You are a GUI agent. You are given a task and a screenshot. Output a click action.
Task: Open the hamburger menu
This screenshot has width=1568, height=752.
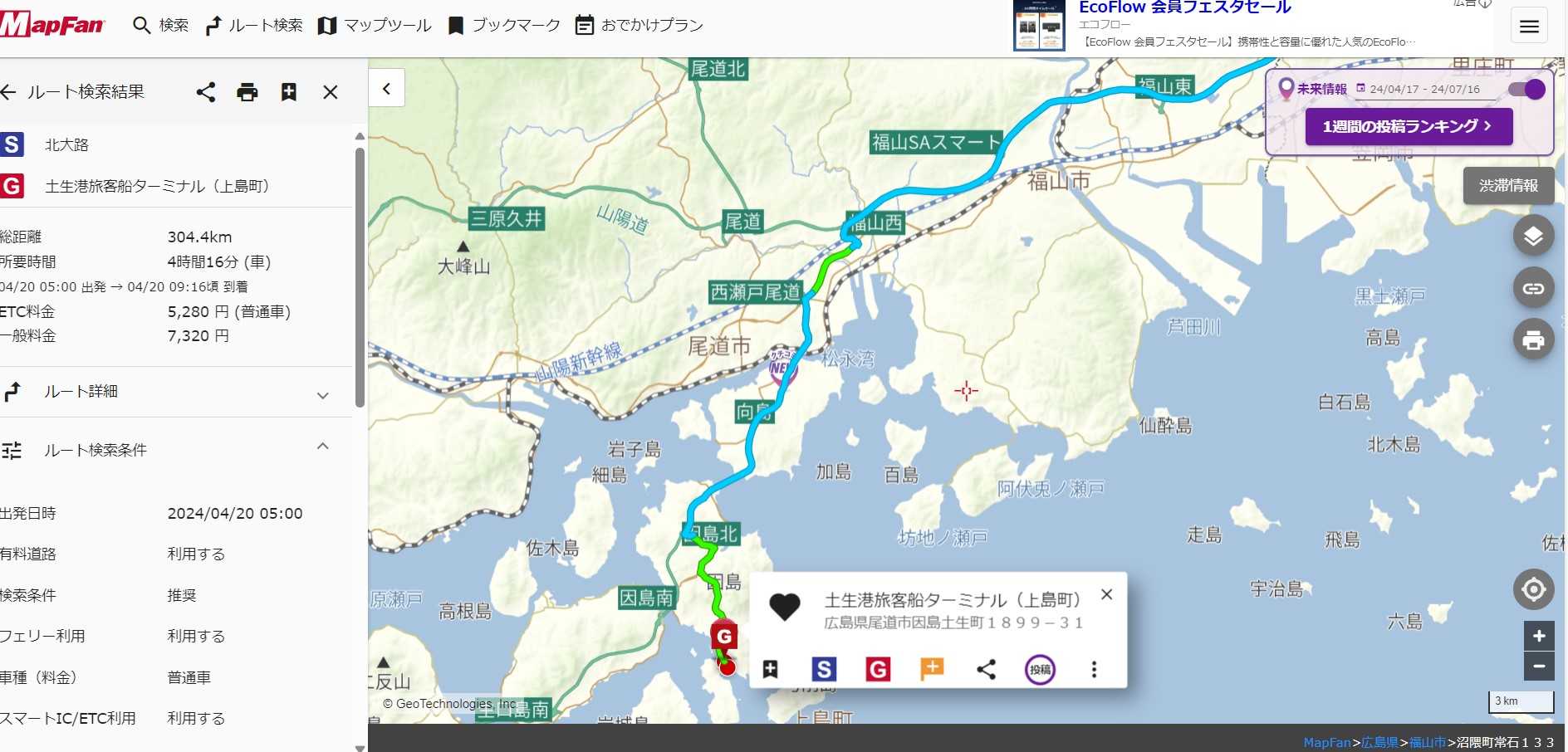click(x=1529, y=27)
